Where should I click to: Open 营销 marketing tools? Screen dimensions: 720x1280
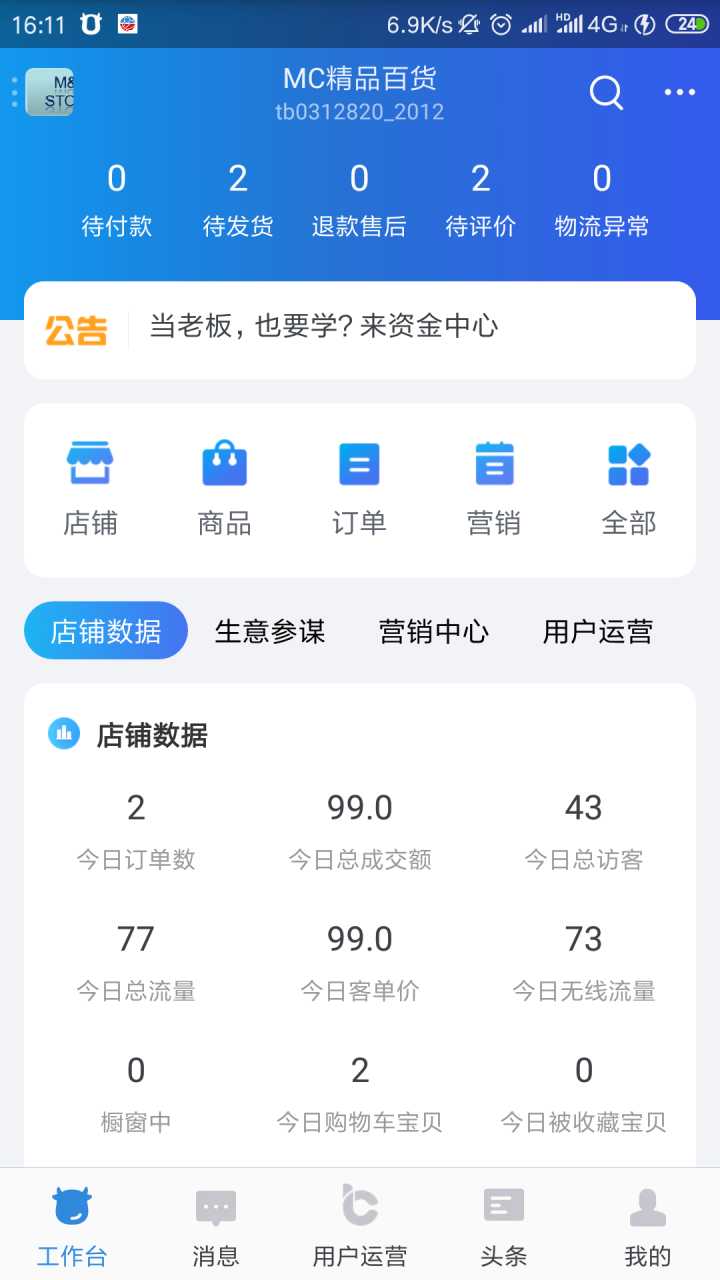[494, 489]
